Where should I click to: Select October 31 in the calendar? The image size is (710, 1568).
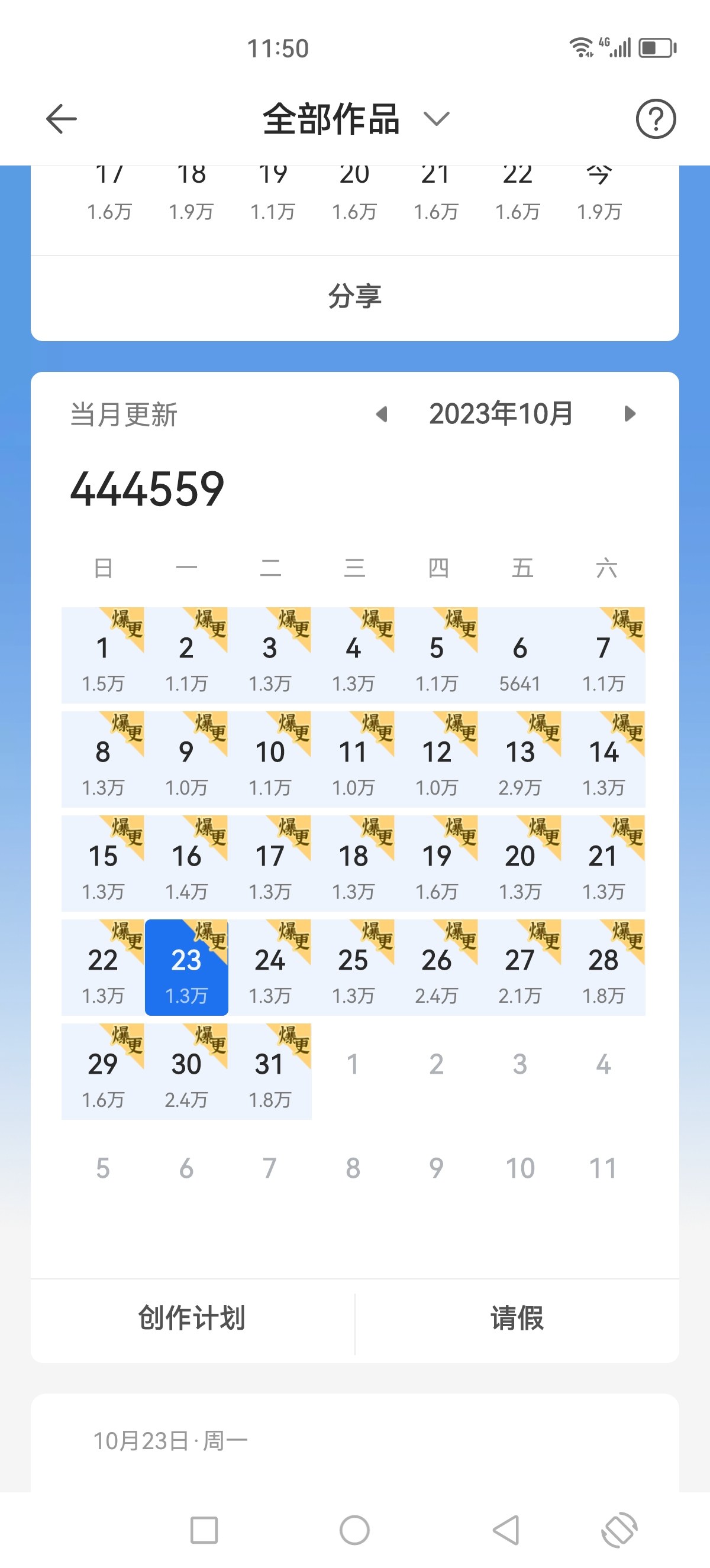point(269,1073)
